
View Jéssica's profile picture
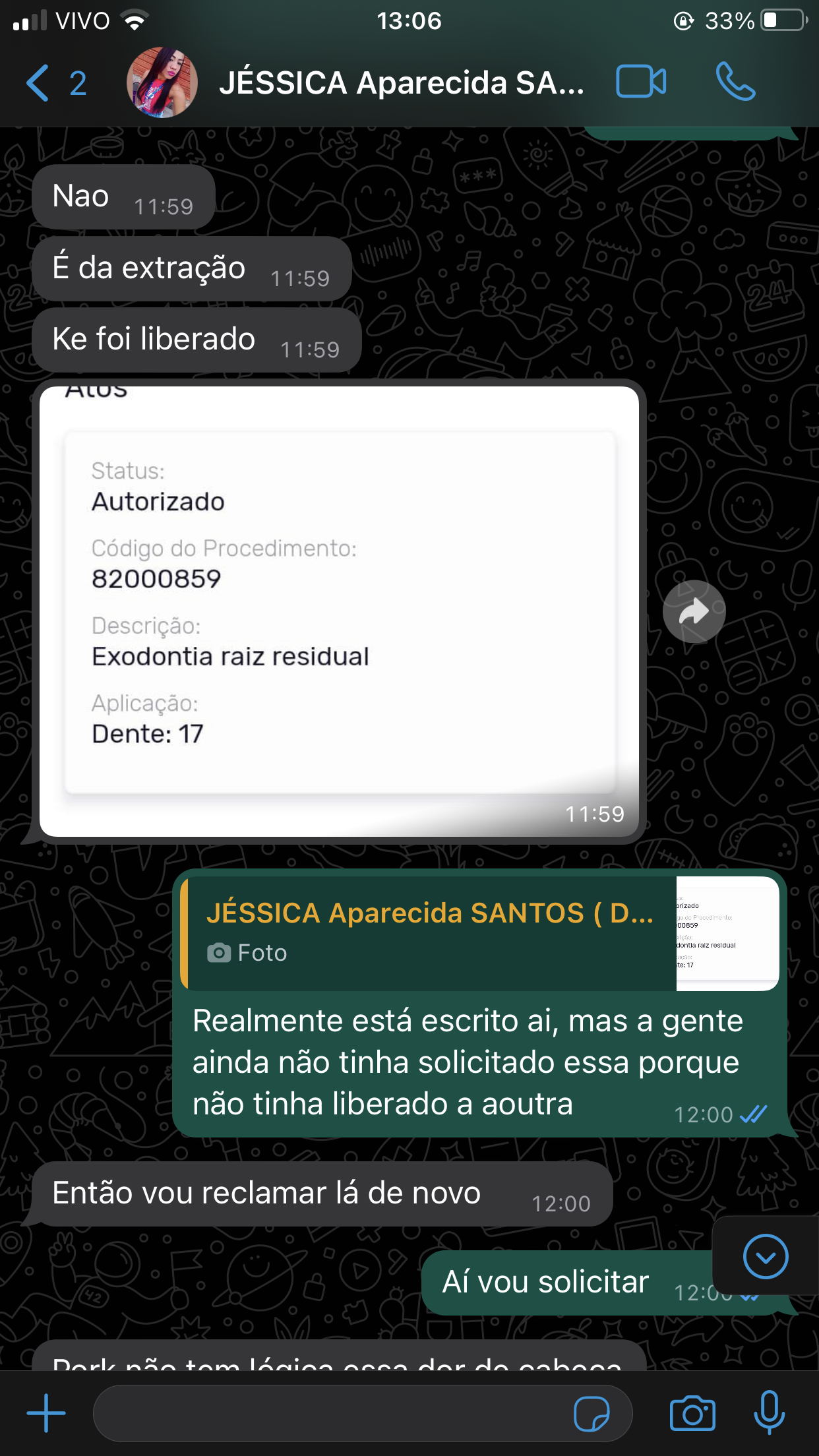(x=162, y=82)
